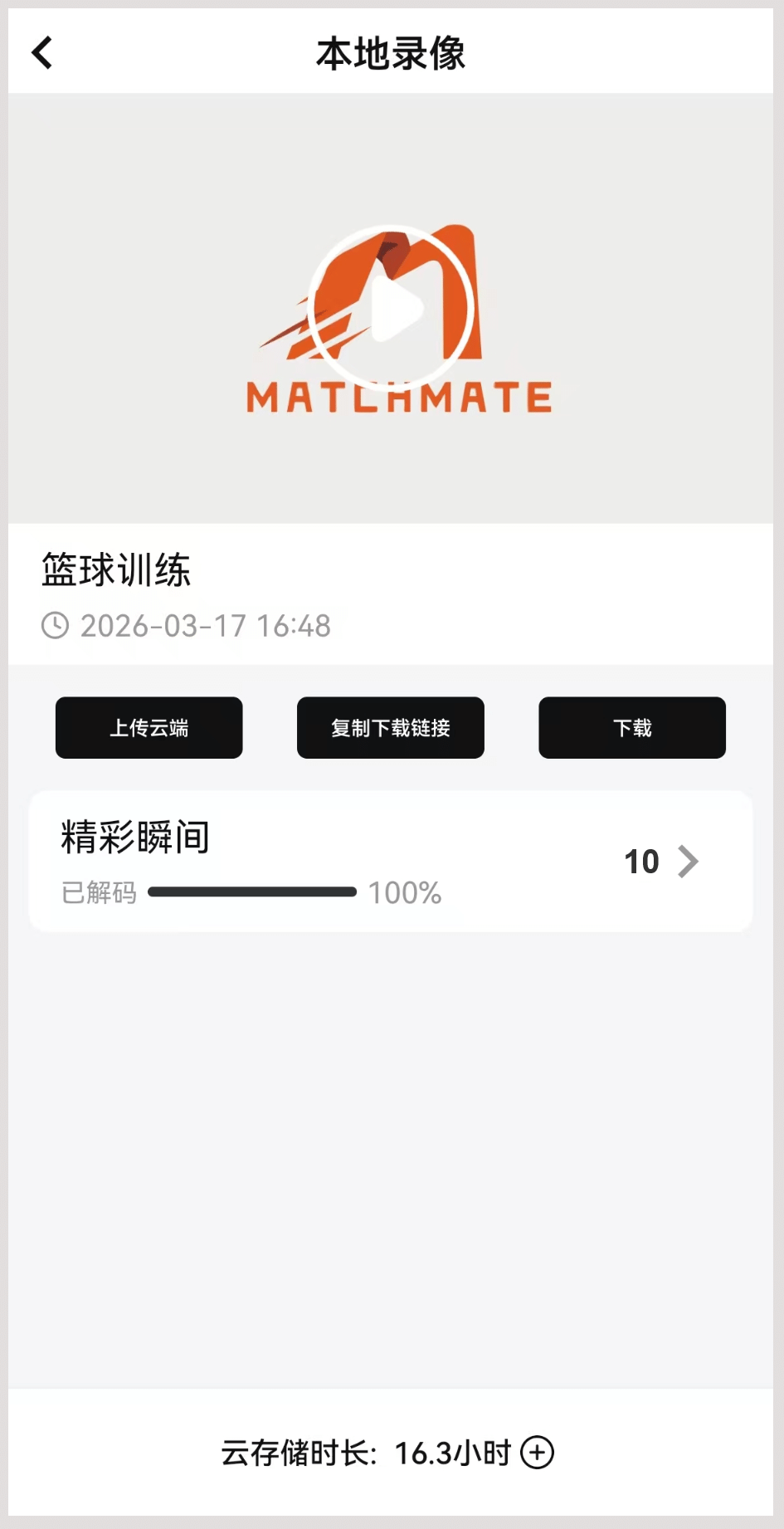Tap the timestamp 2026-03-17 16:48
This screenshot has height=1529, width=784.
[x=204, y=627]
